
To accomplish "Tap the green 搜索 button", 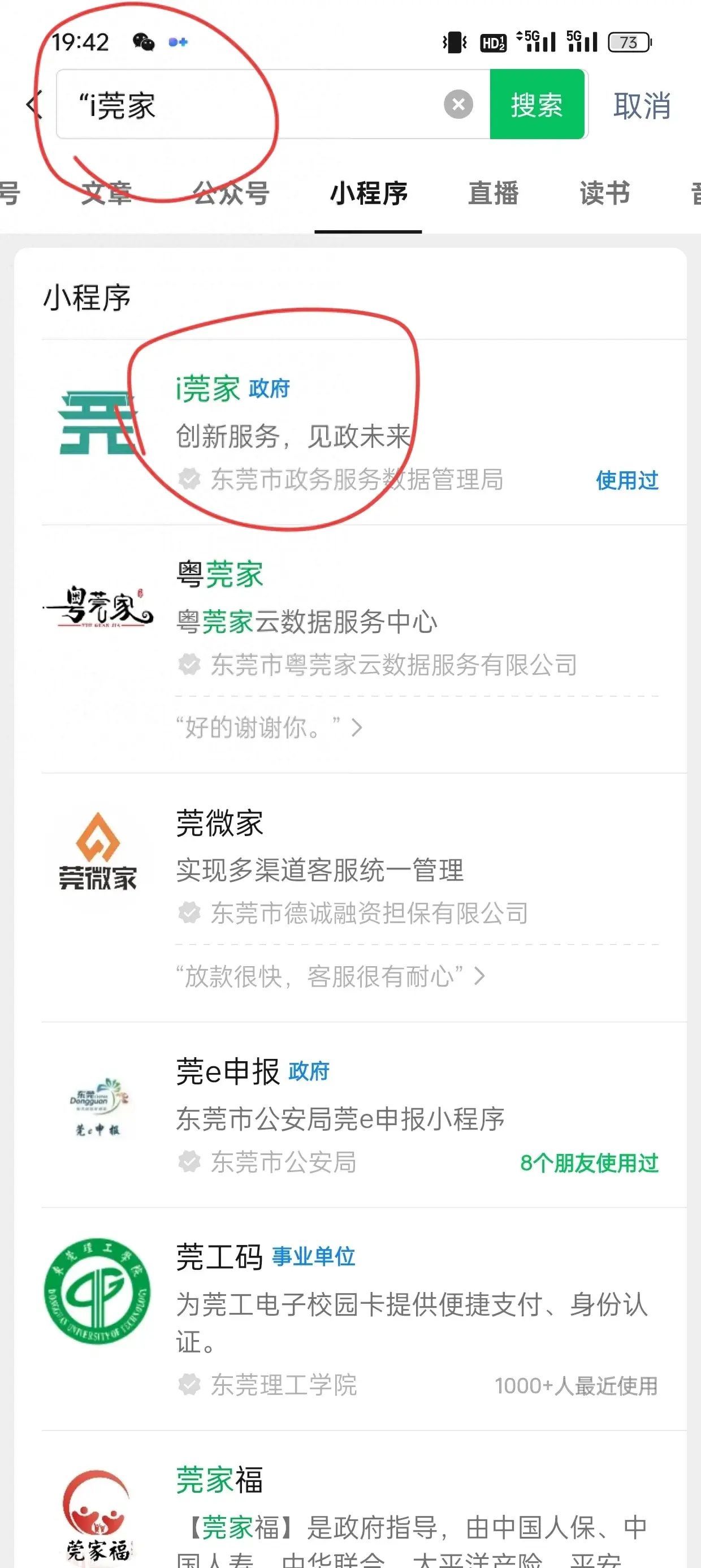I will click(x=536, y=105).
